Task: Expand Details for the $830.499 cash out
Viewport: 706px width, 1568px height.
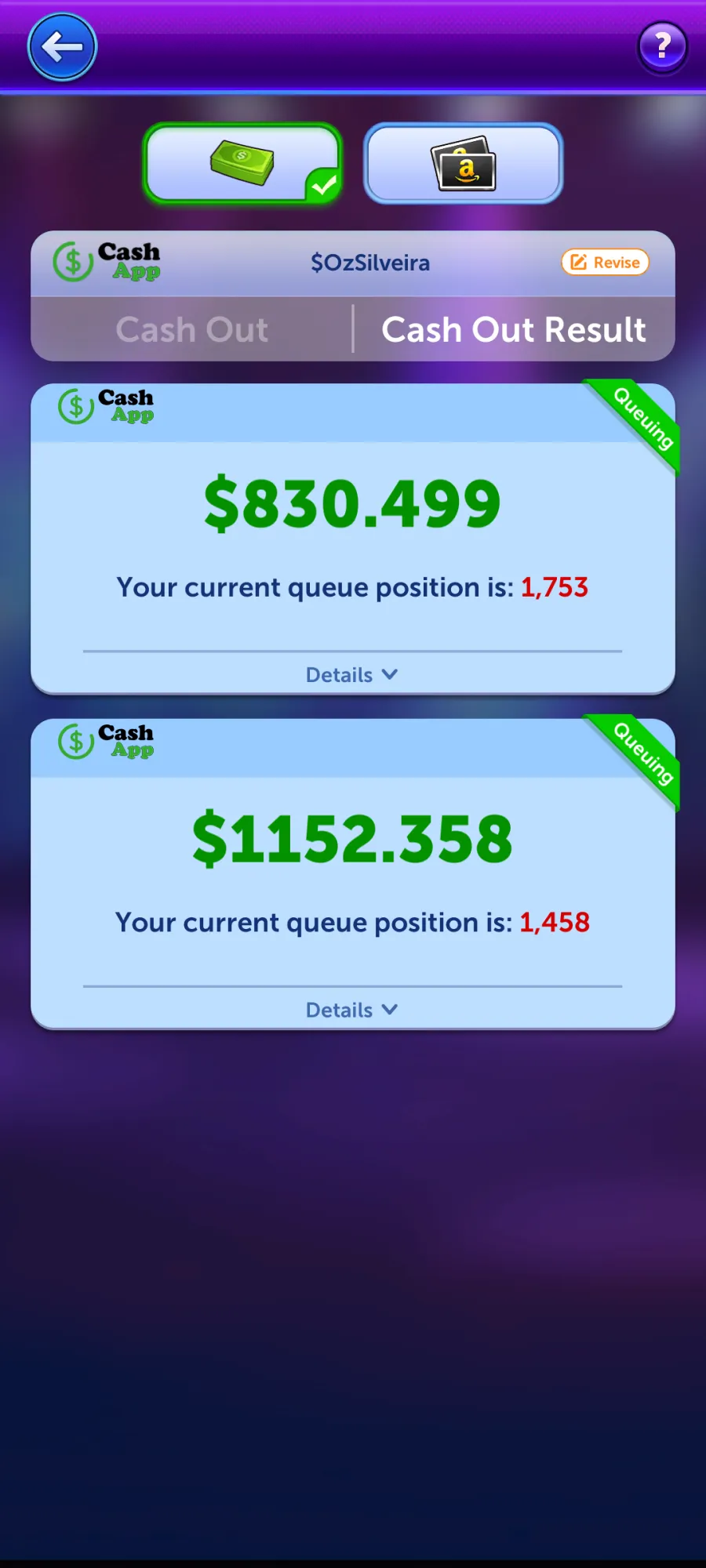Action: 352,675
